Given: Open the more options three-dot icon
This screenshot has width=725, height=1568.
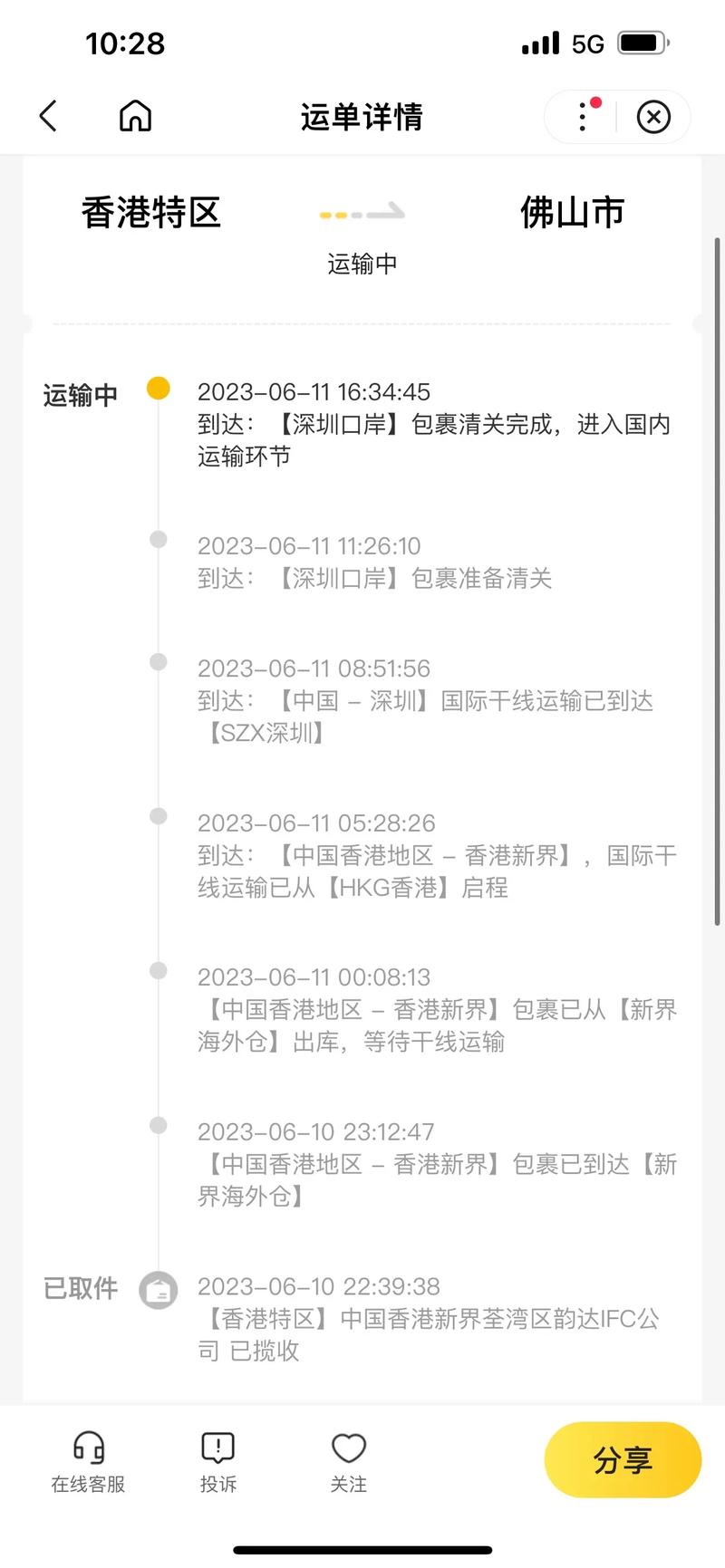Looking at the screenshot, I should (x=580, y=118).
